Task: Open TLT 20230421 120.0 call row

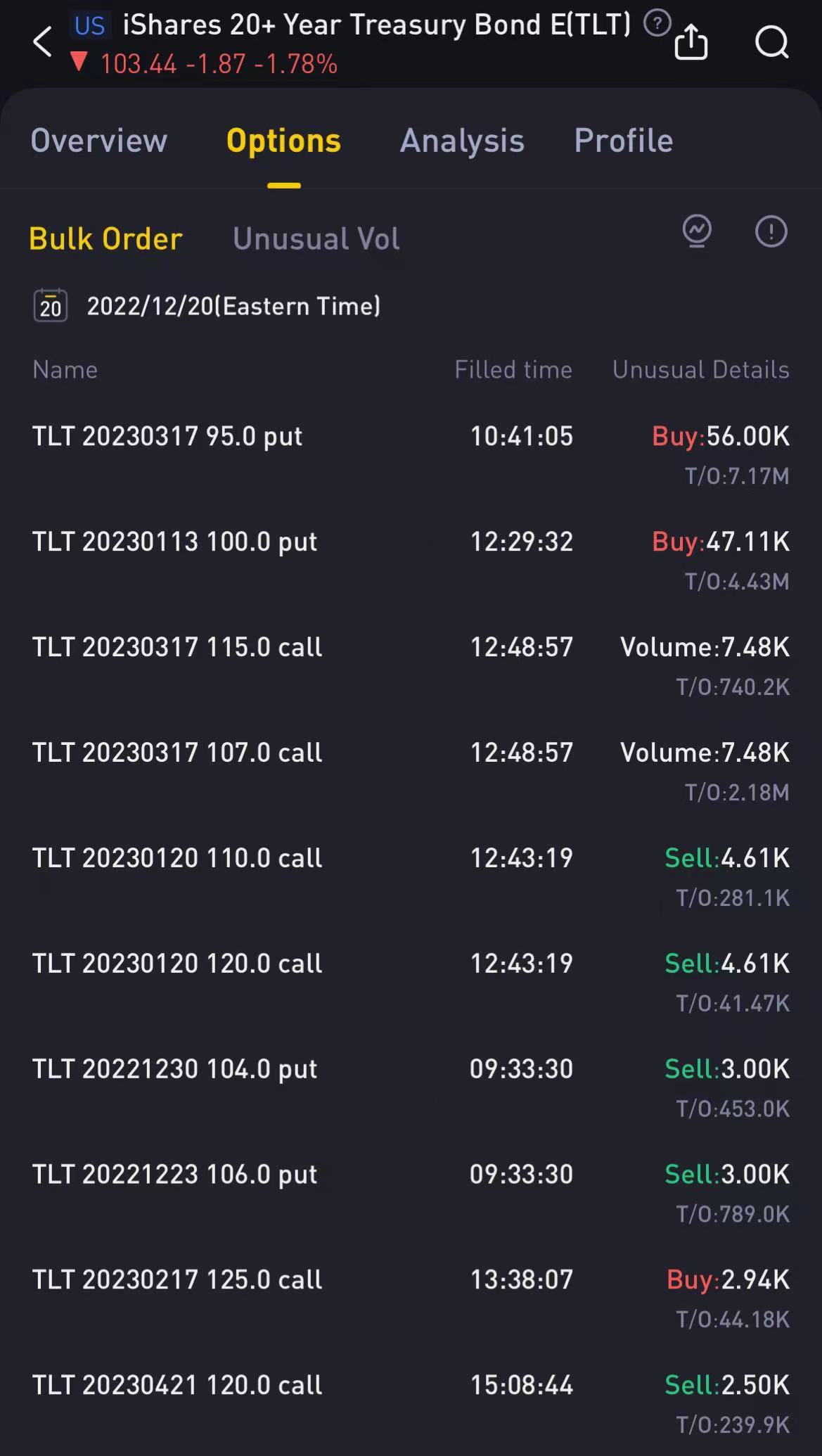Action: [x=411, y=1404]
